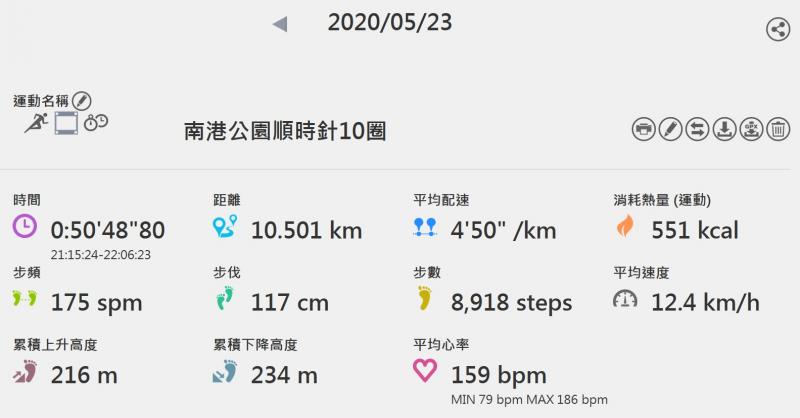Tap the swap arrows icon
800x418 pixels.
point(697,129)
